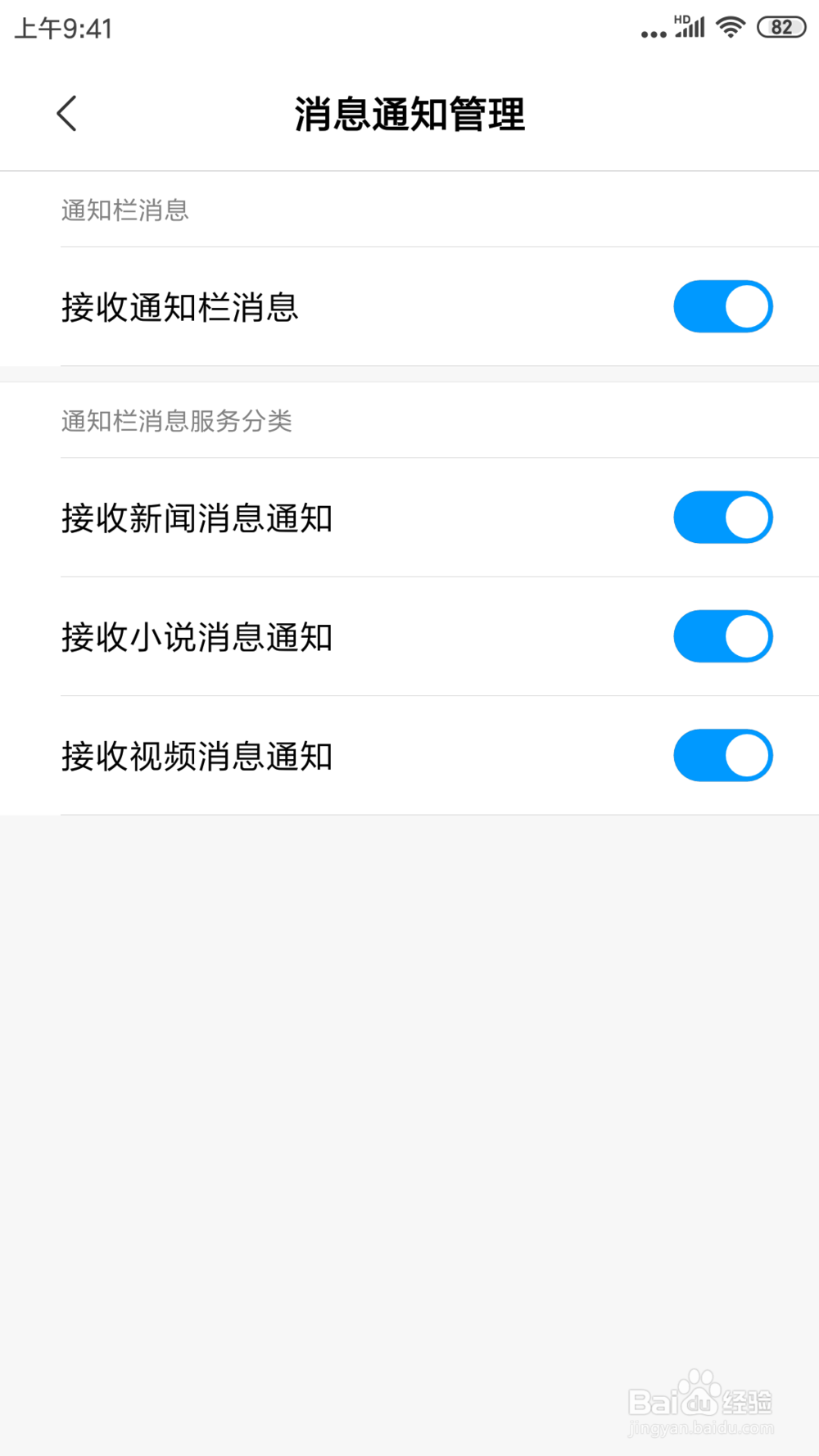The width and height of the screenshot is (819, 1456).
Task: Click the three-dot notification icon in status bar
Action: (x=651, y=33)
